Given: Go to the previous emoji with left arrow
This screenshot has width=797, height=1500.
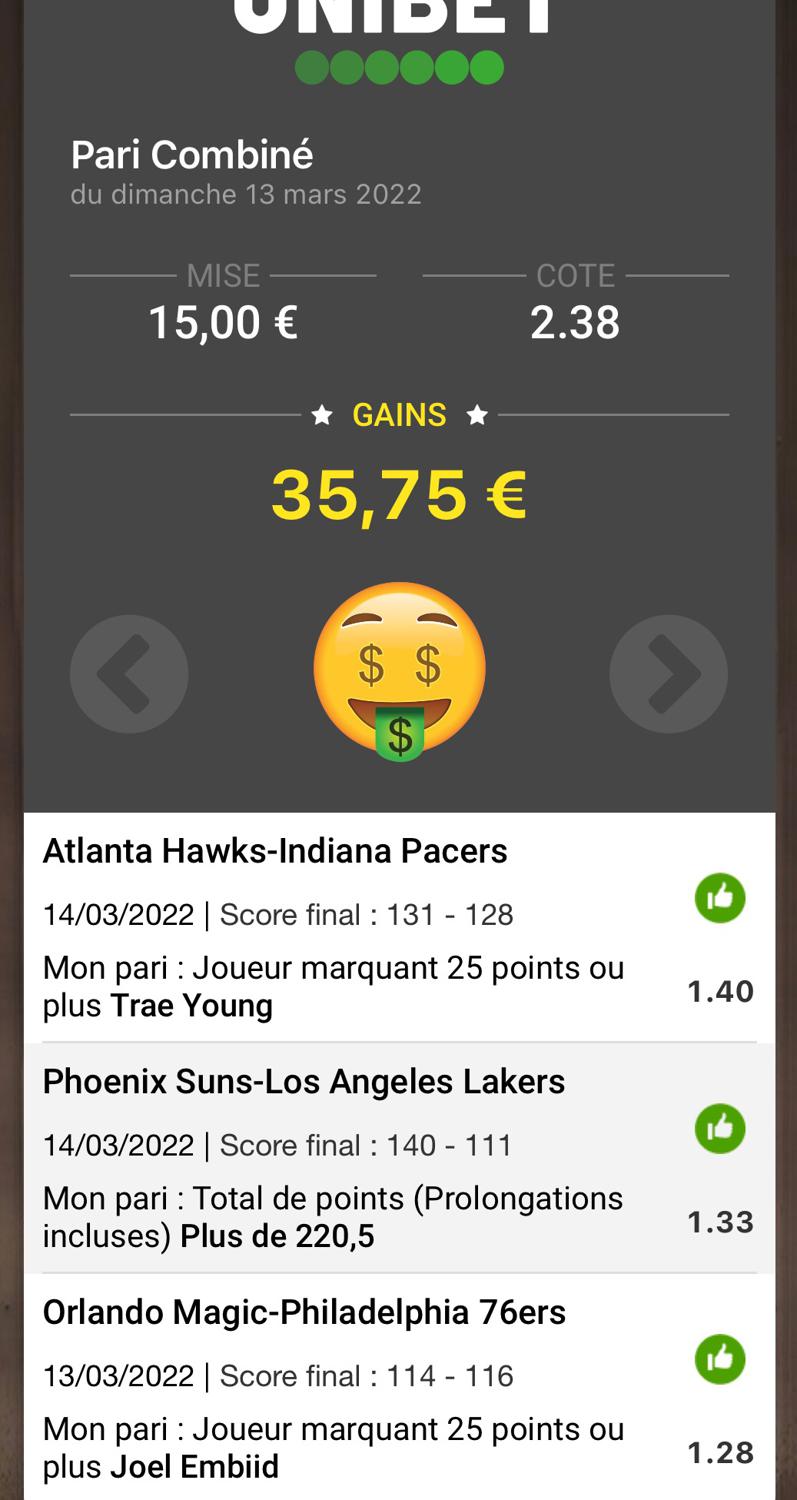Looking at the screenshot, I should (x=129, y=674).
